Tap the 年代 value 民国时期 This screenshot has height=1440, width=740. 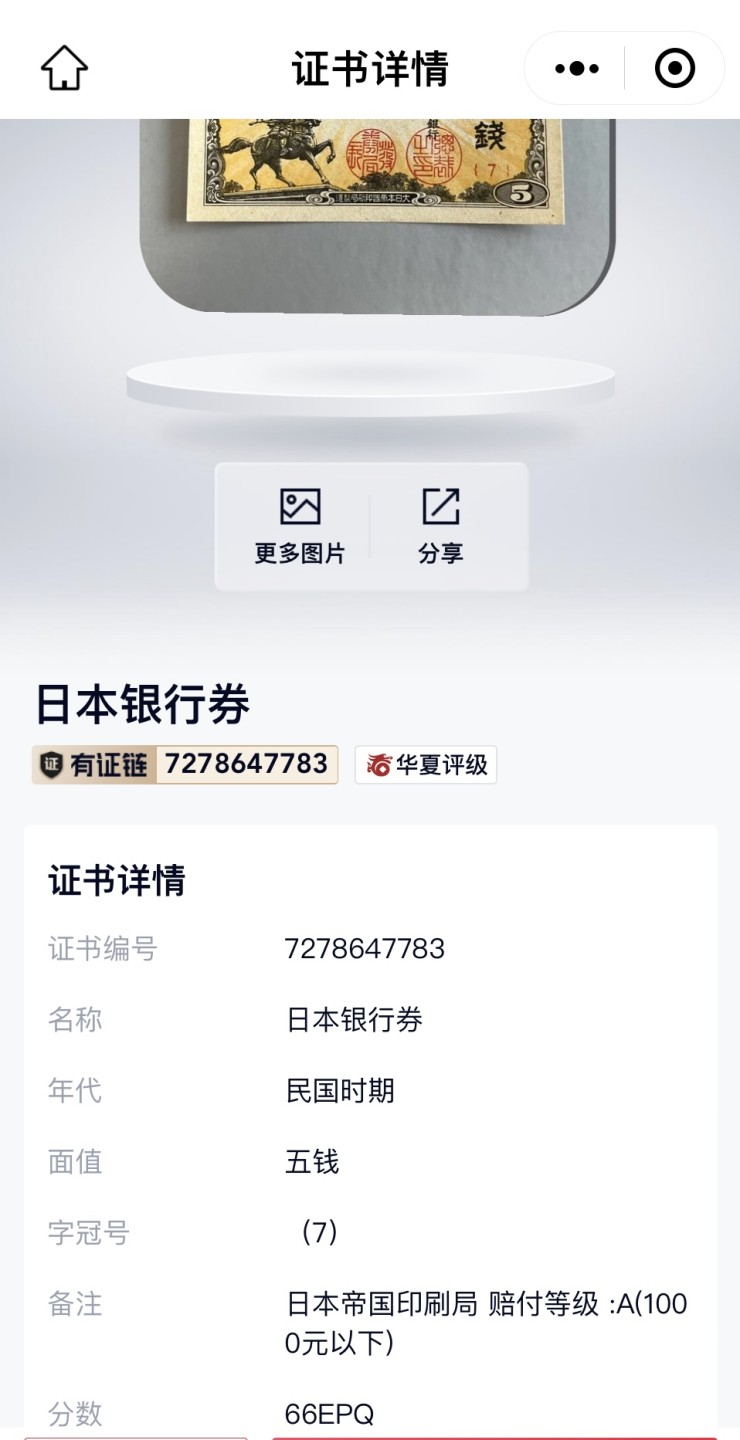(340, 1091)
